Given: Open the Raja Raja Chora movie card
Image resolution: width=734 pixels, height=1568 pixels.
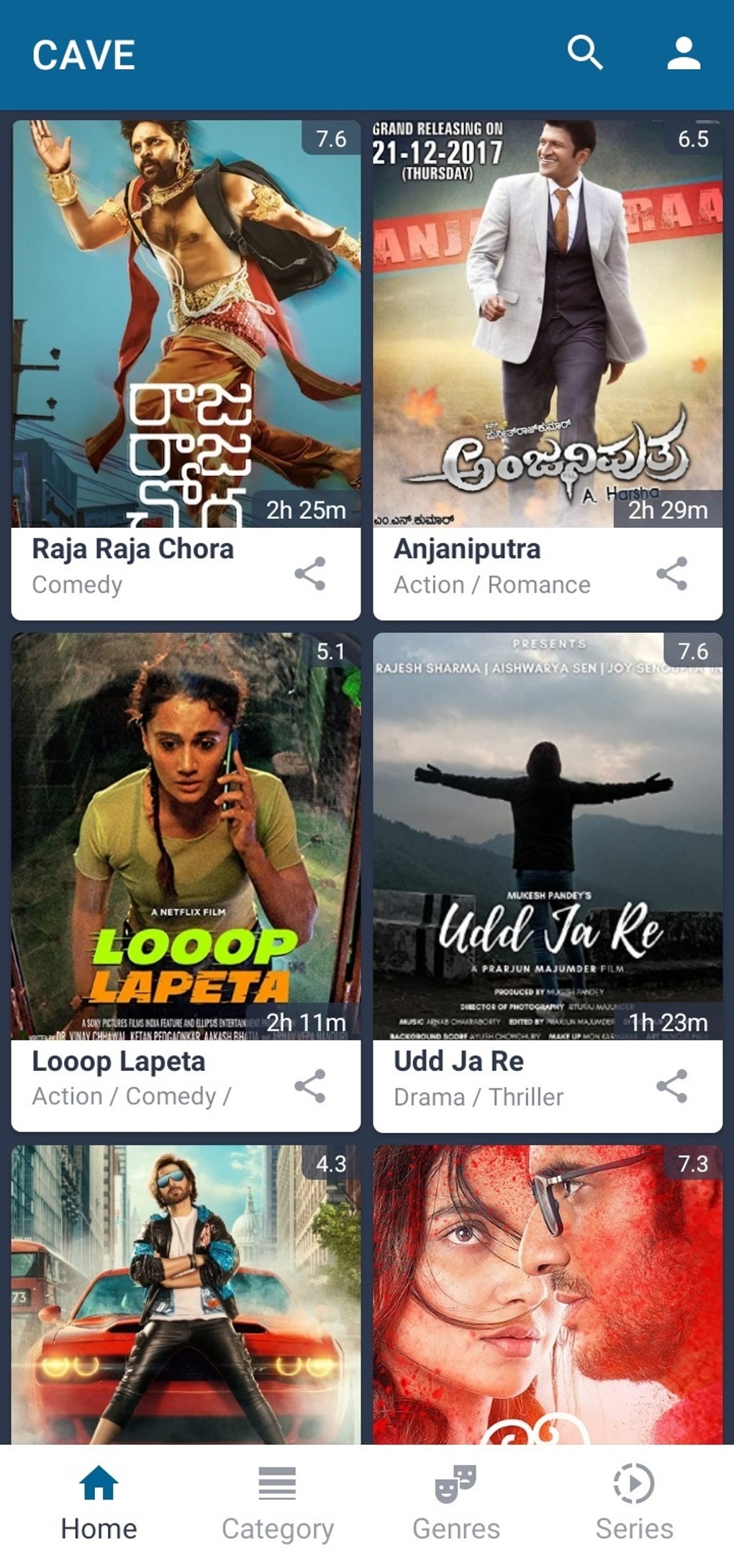Looking at the screenshot, I should click(x=186, y=324).
